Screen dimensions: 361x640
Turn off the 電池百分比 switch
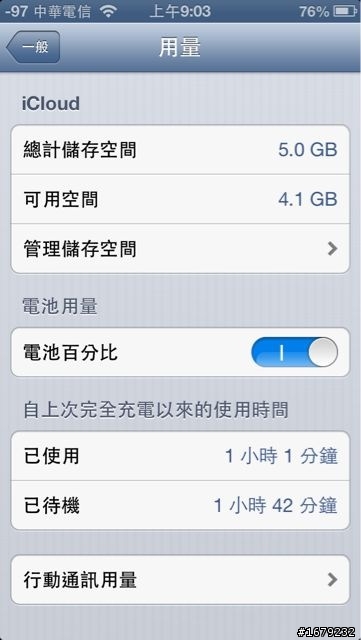pos(294,352)
